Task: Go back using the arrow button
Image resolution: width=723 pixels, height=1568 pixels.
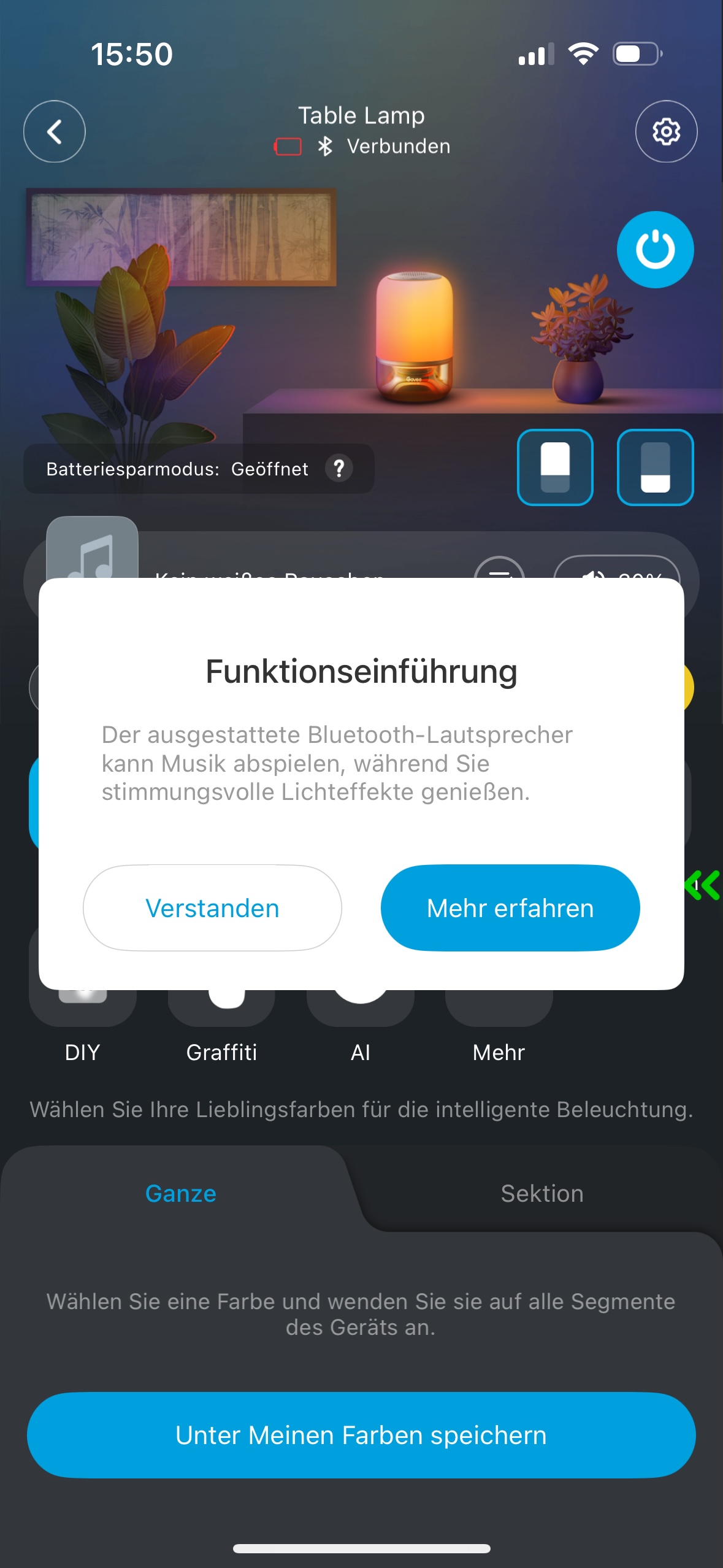Action: (x=55, y=131)
